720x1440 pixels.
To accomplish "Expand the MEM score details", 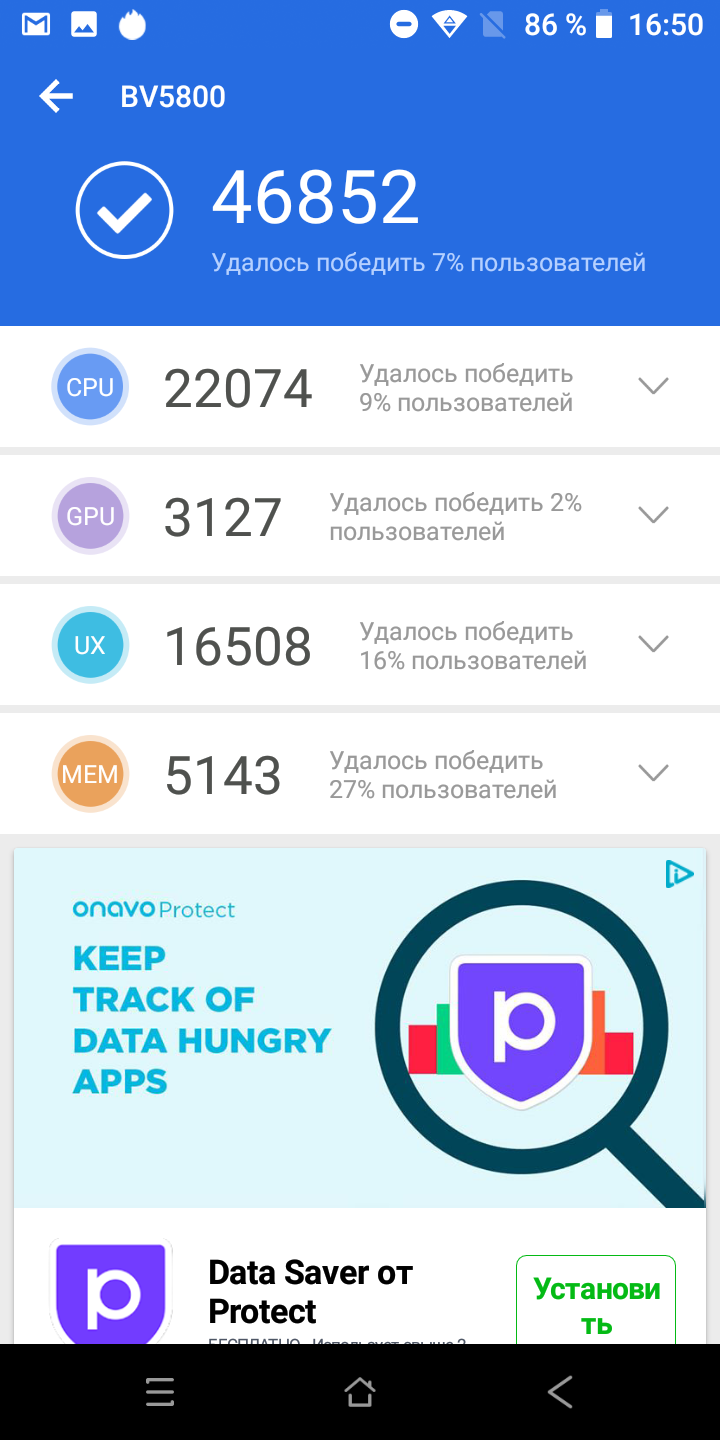I will point(653,773).
